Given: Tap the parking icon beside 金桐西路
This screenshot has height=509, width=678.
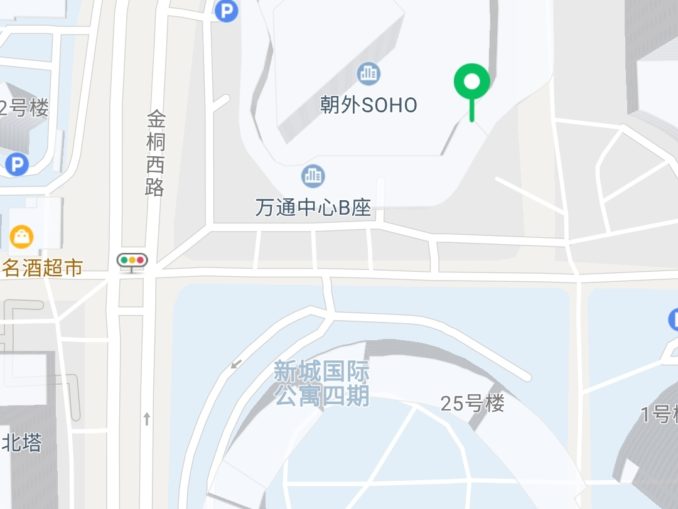Looking at the screenshot, I should 227,11.
